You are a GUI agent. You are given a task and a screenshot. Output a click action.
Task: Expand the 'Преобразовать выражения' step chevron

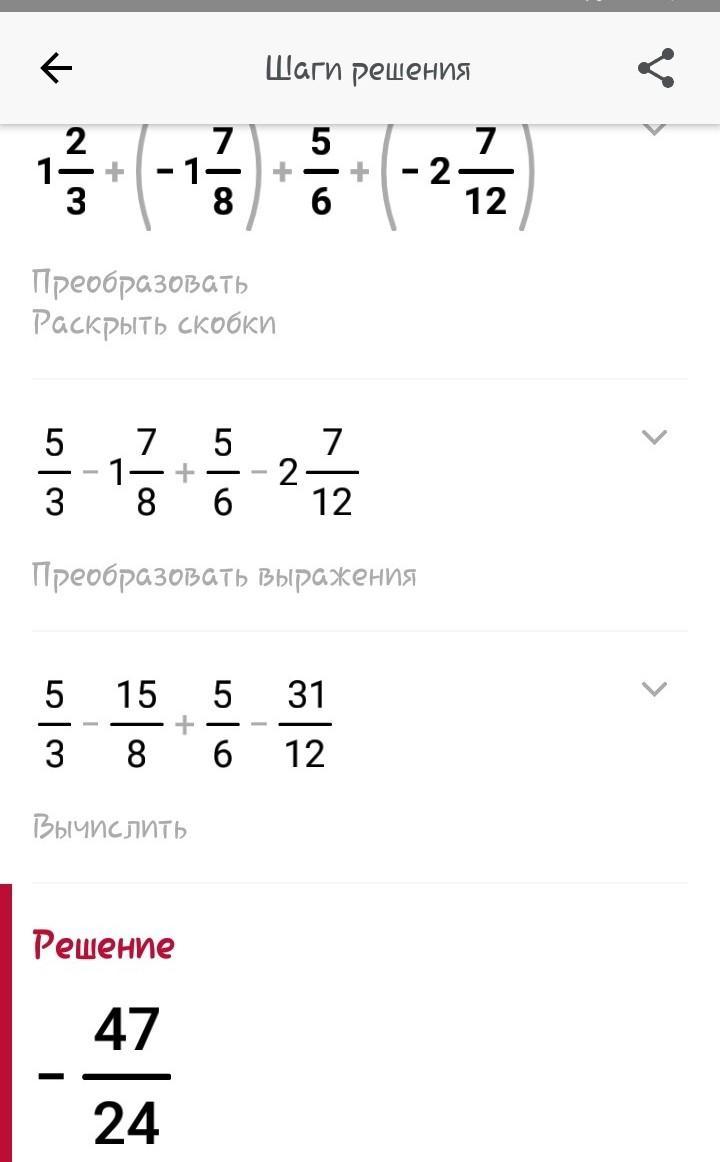click(x=653, y=436)
